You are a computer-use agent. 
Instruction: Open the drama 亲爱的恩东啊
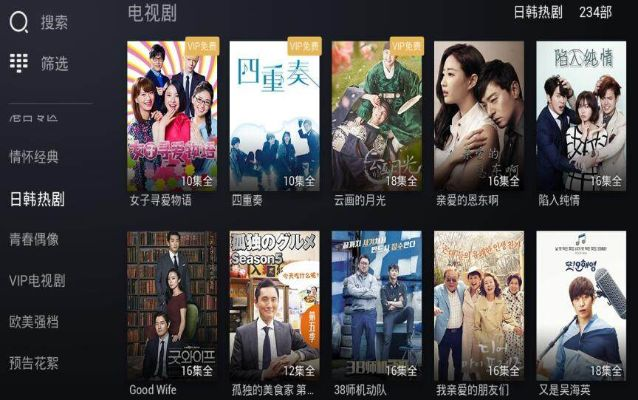tap(478, 115)
